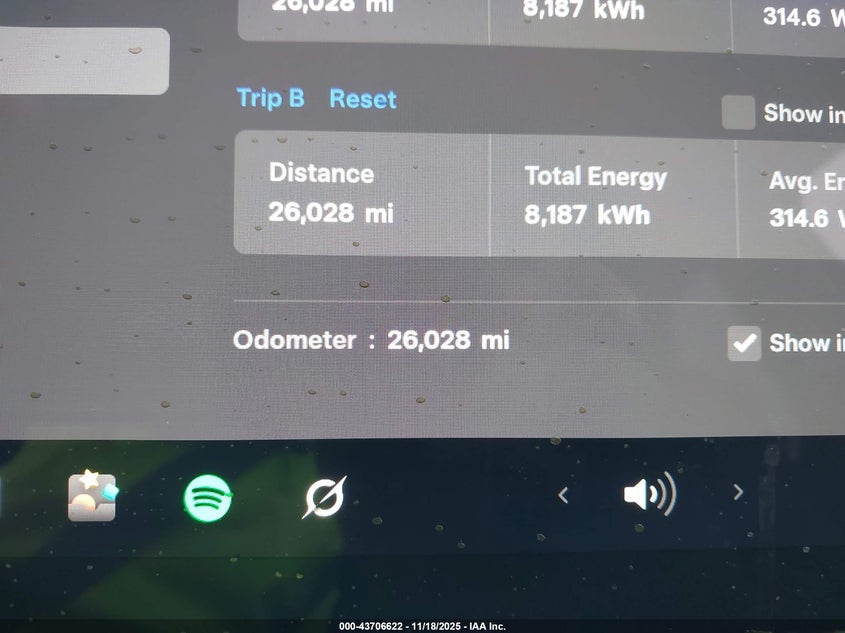The image size is (845, 633).
Task: Open the Grok slashed-circle app icon
Action: tap(324, 497)
